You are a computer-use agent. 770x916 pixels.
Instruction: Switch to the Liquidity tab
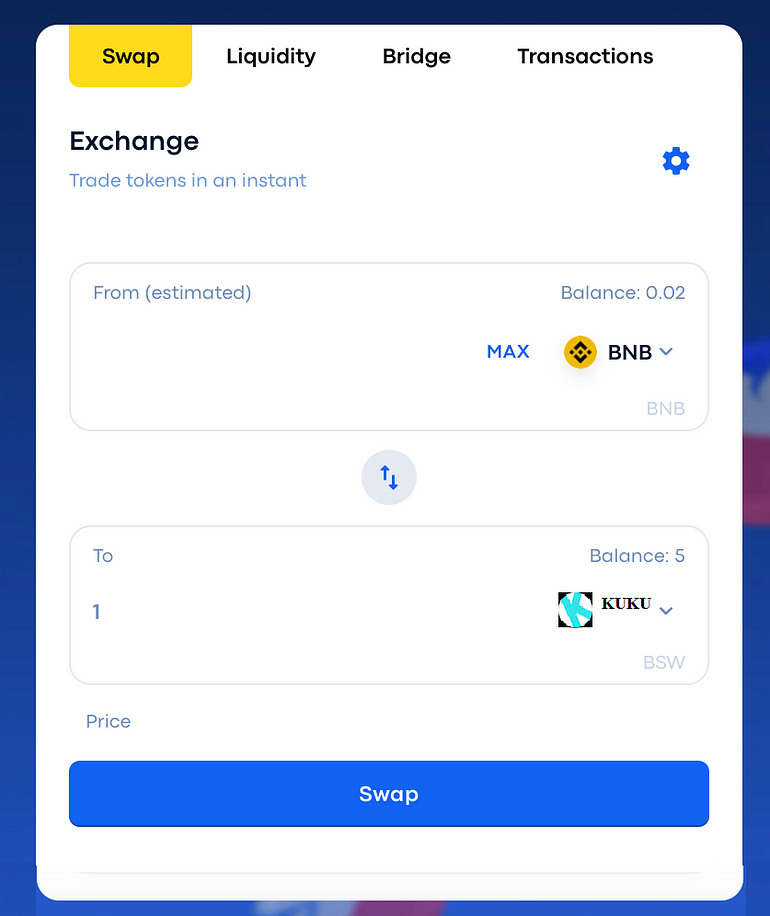[x=271, y=56]
